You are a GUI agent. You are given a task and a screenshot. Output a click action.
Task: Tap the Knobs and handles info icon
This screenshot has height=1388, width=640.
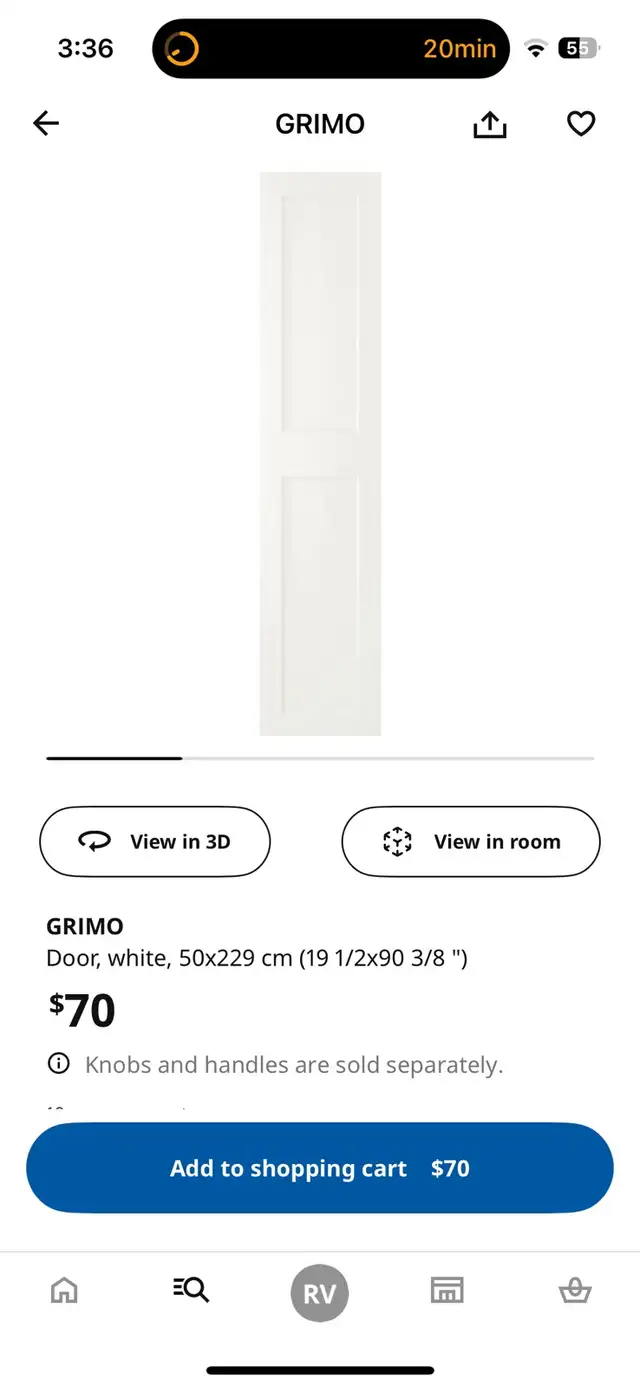tap(59, 1063)
